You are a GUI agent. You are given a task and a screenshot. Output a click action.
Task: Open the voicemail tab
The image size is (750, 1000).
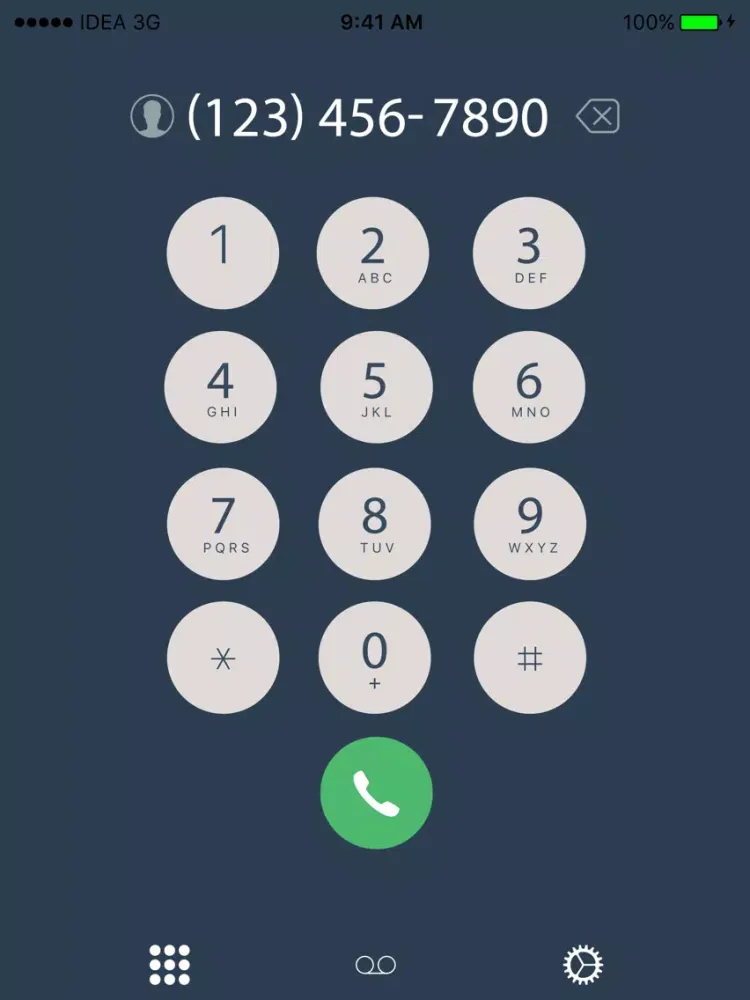(376, 965)
